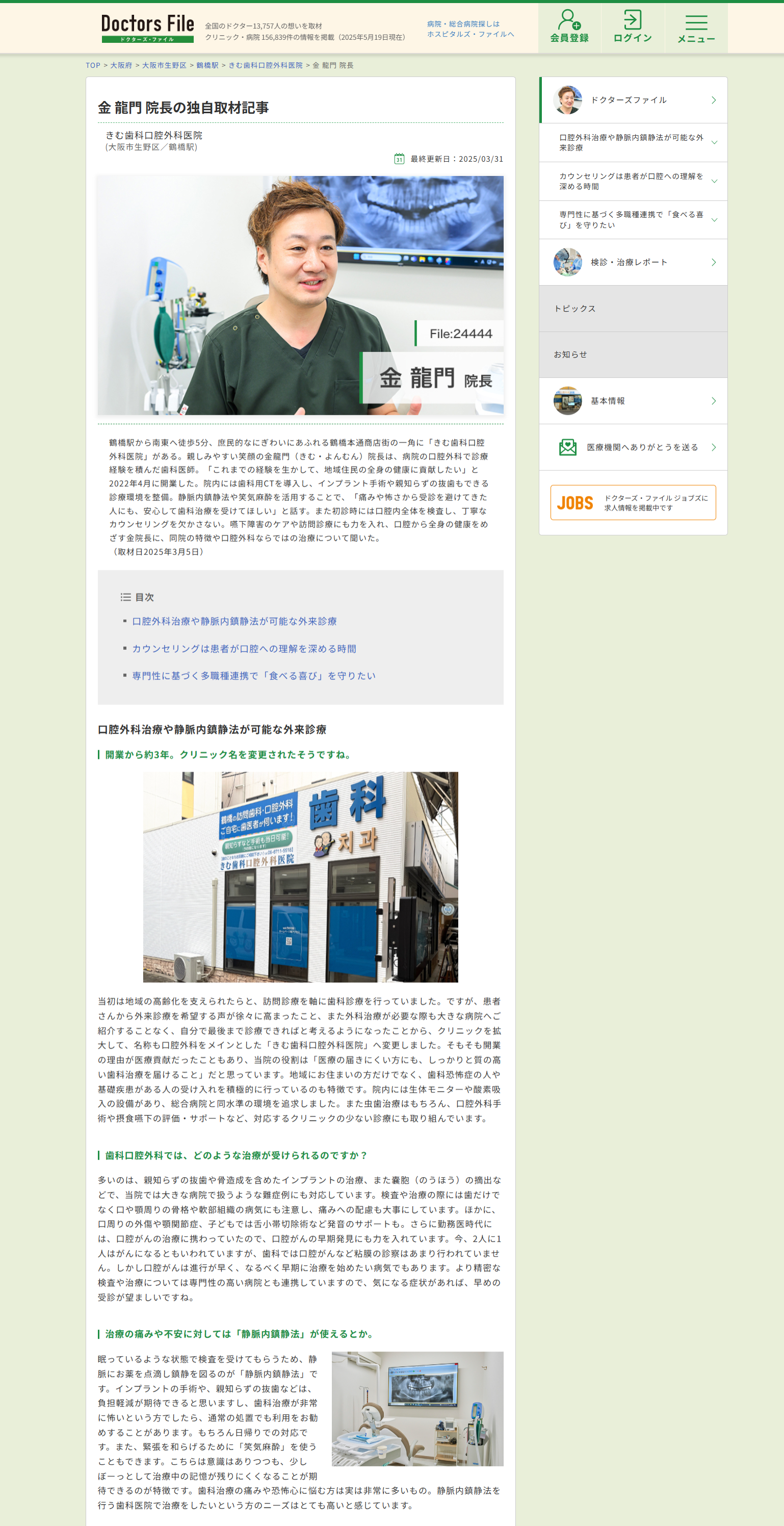The height and width of the screenshot is (1526, 784).
Task: Open the JOBS ドクターズ・ファイル ジョブズ banner
Action: tap(633, 503)
